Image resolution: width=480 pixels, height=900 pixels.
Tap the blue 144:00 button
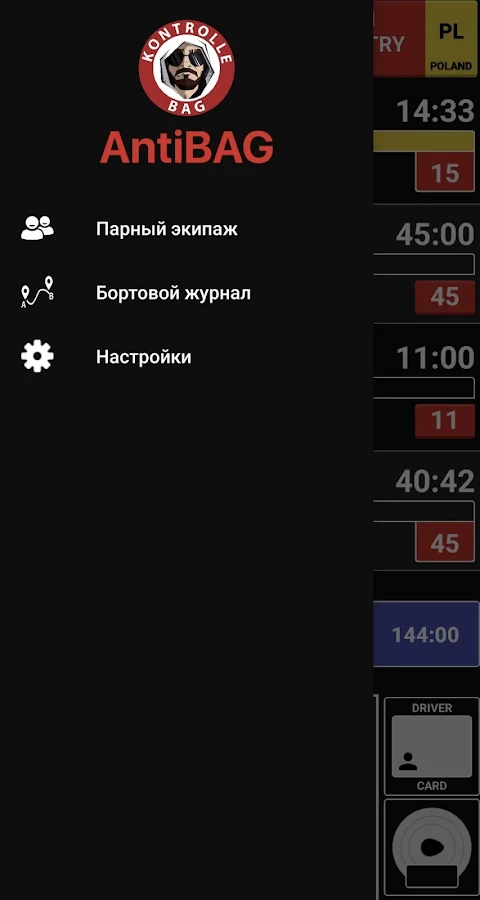426,634
